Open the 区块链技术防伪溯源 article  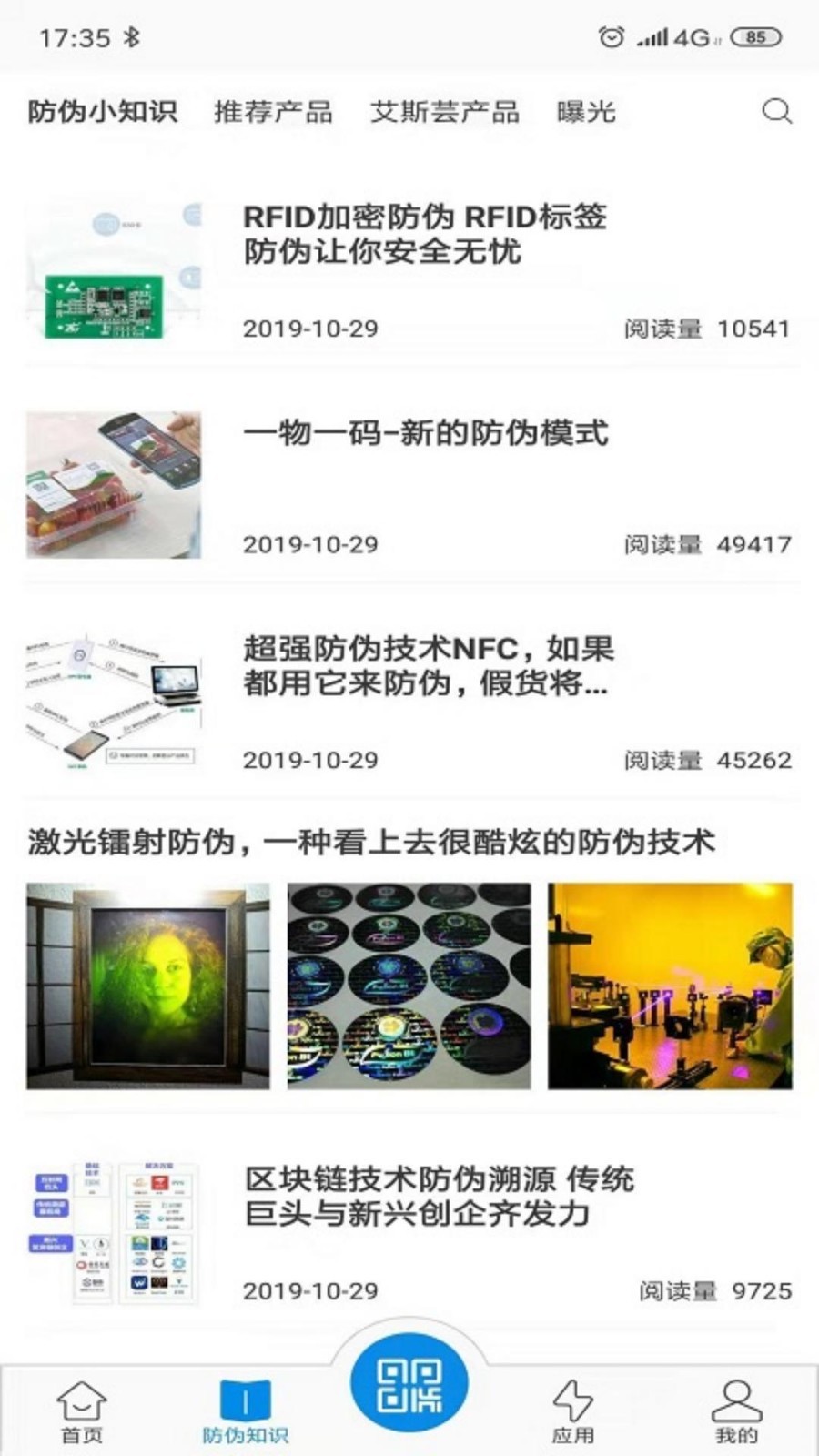[x=439, y=1196]
